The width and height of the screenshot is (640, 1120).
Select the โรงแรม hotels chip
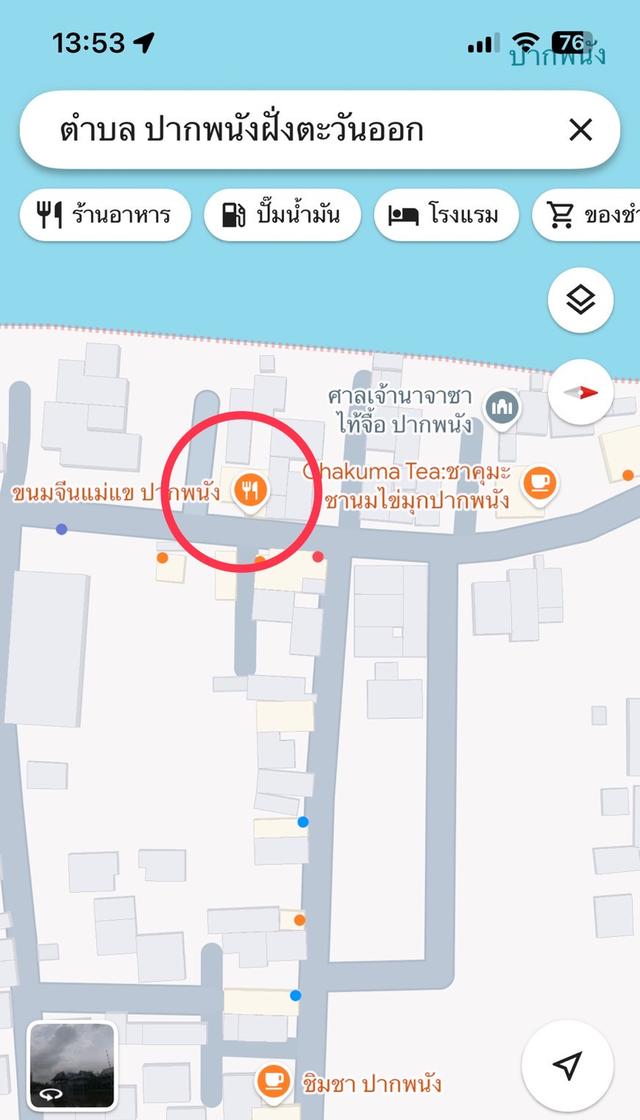click(446, 215)
